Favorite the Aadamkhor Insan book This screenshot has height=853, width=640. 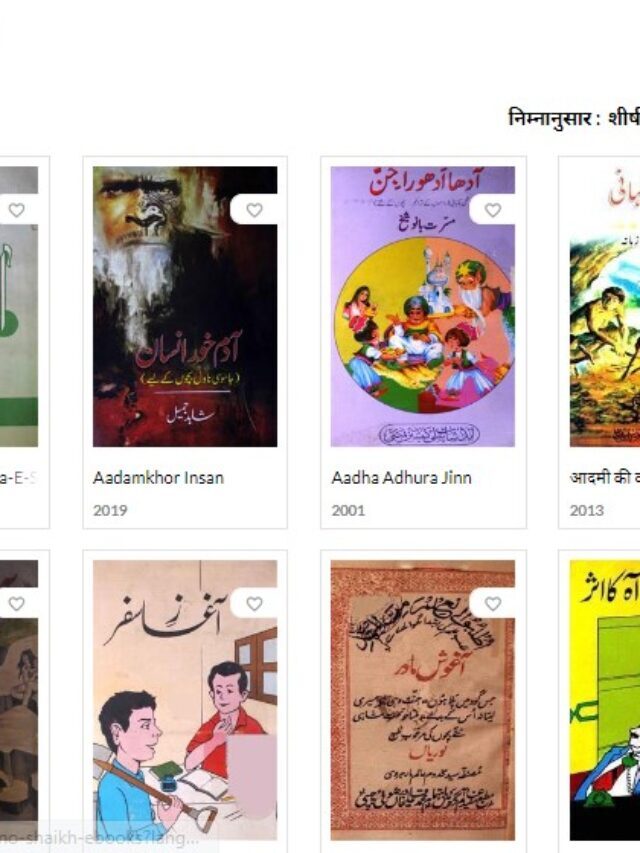tap(254, 210)
